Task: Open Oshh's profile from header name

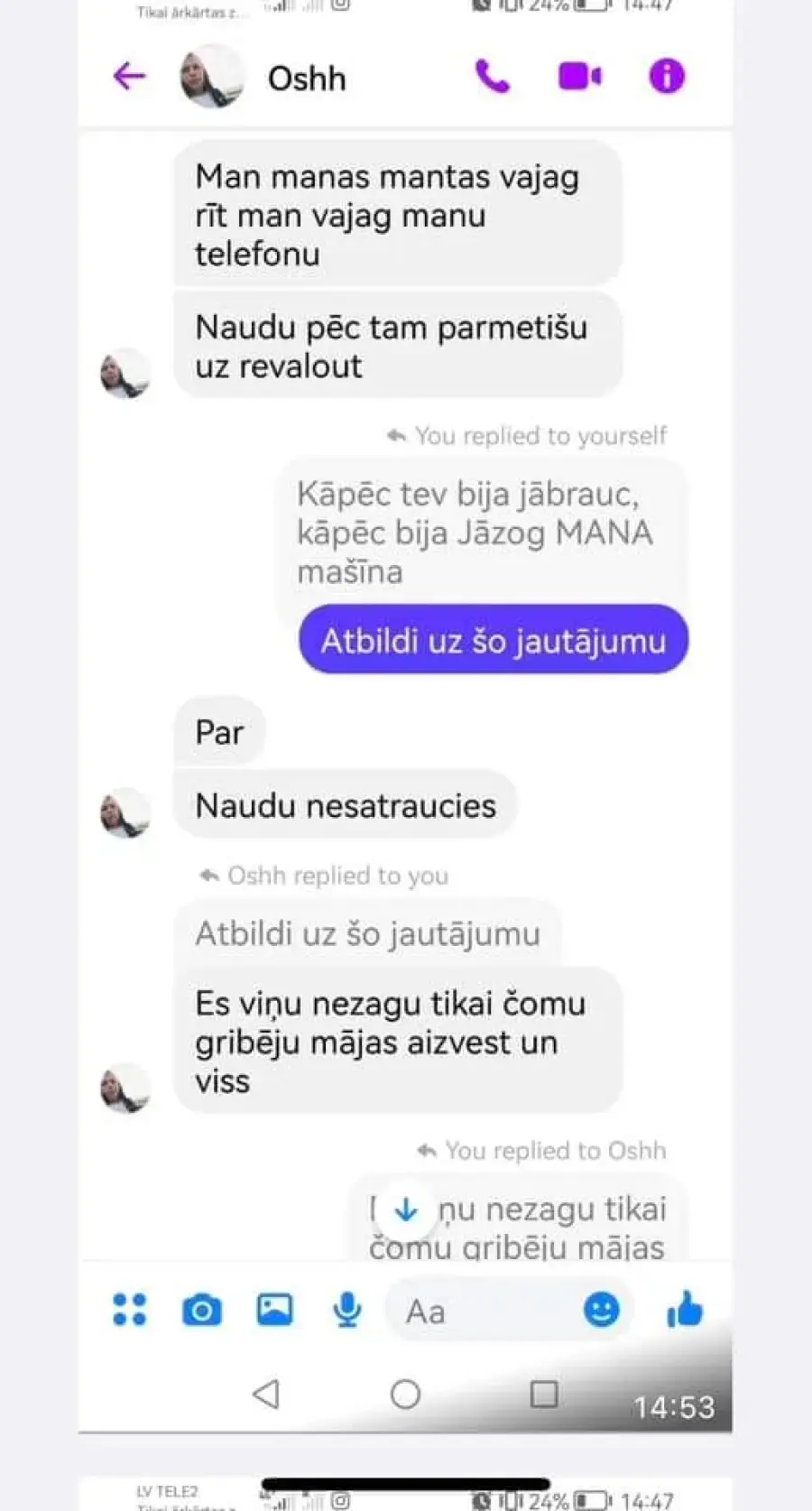Action: [307, 79]
